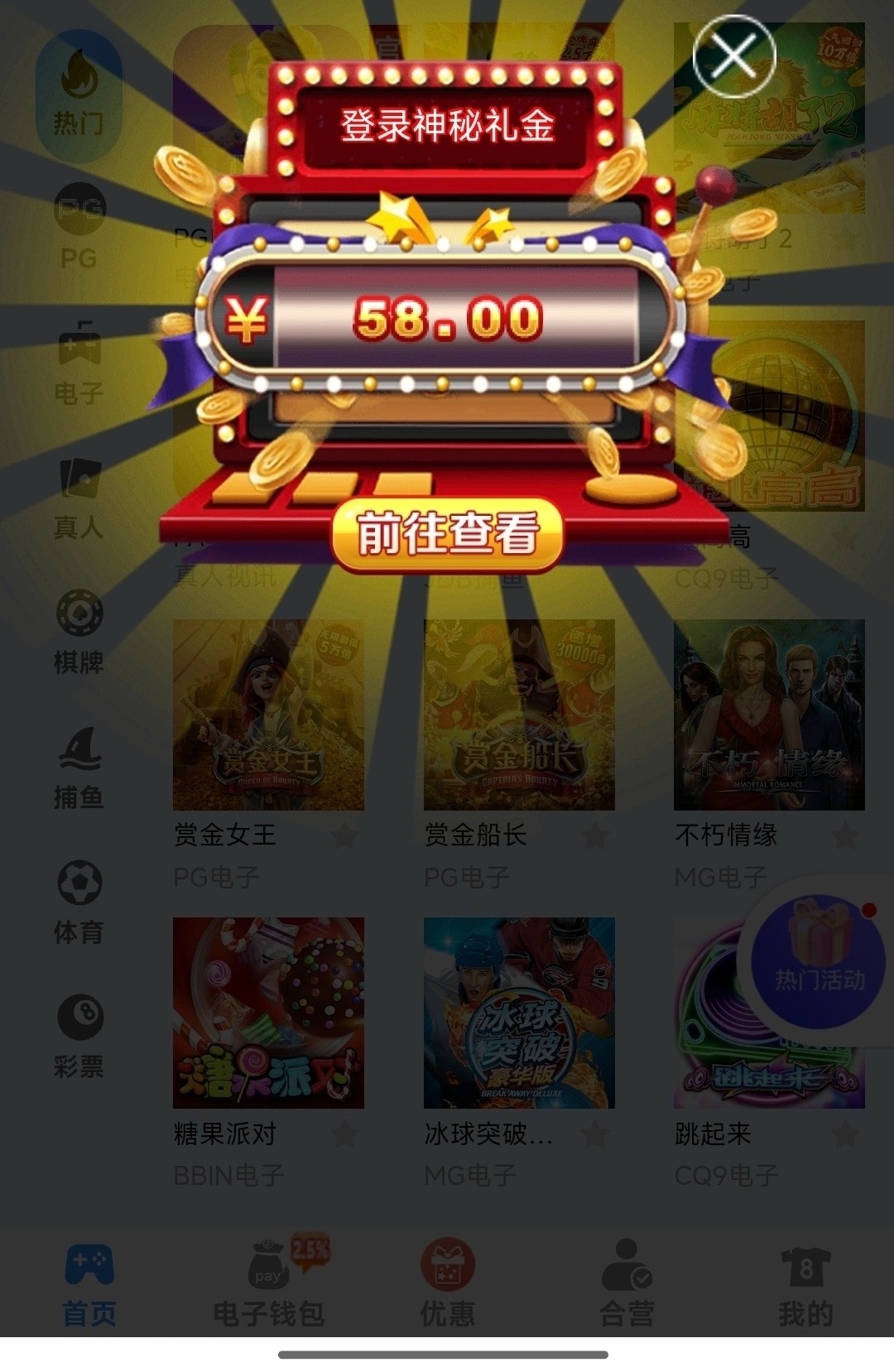Switch to the 电子 category
The height and width of the screenshot is (1372, 894).
click(x=79, y=363)
